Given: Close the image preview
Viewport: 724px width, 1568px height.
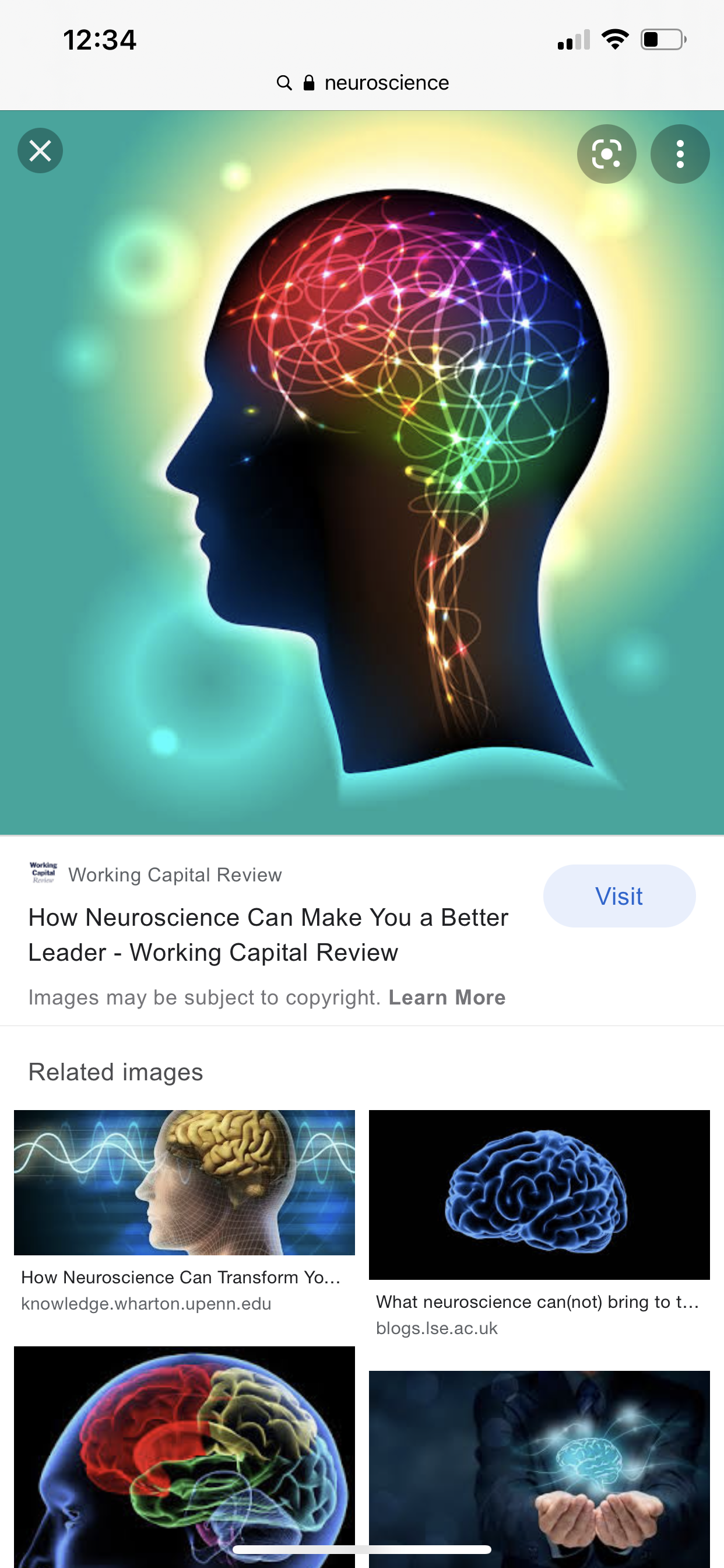Looking at the screenshot, I should [40, 150].
